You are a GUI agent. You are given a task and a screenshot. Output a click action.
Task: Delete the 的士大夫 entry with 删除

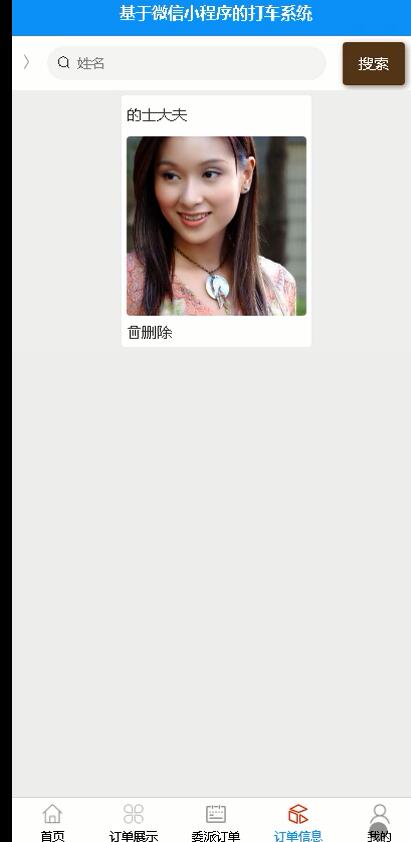click(x=150, y=332)
